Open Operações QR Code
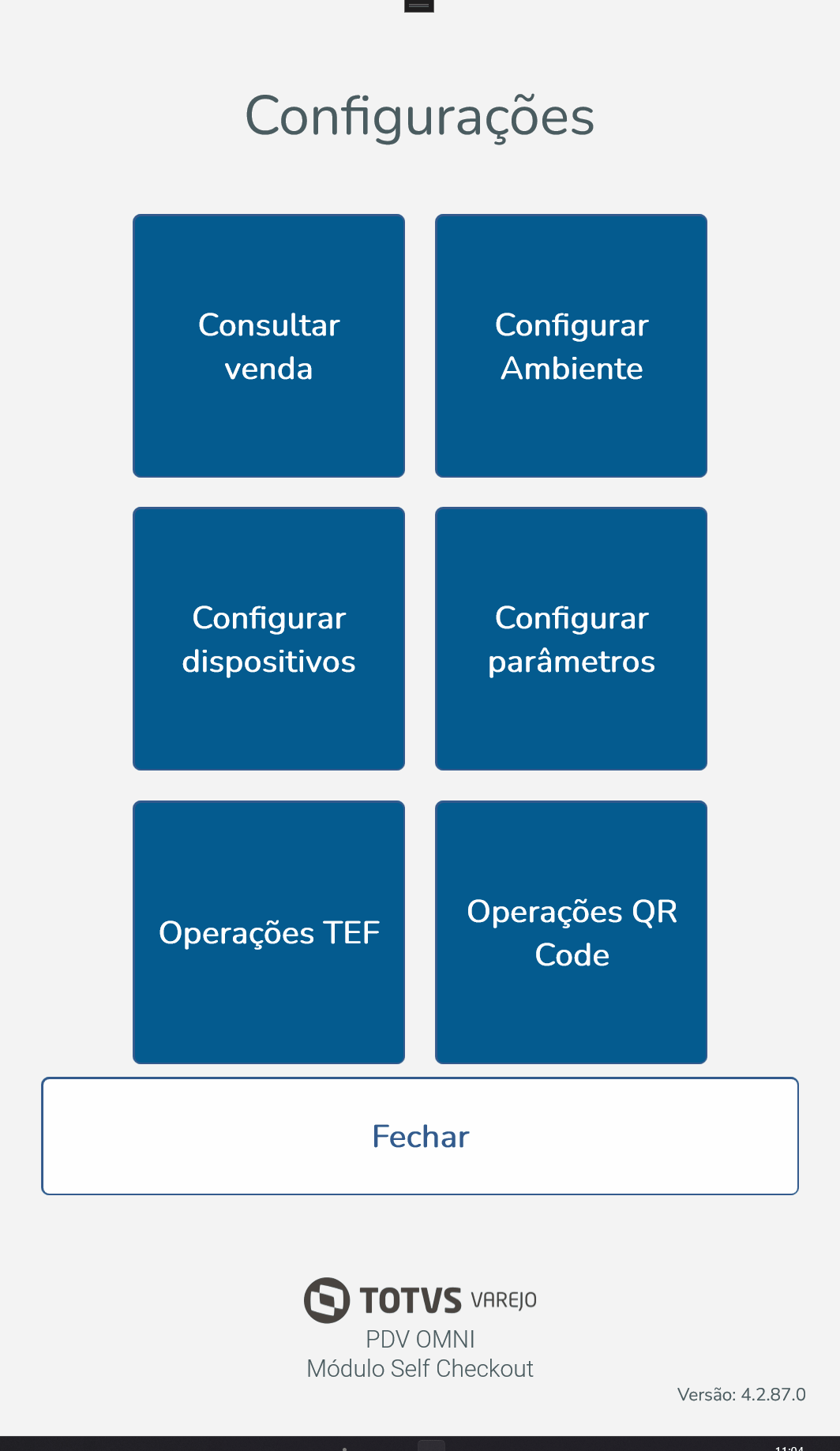Viewport: 840px width, 1451px height. click(571, 932)
